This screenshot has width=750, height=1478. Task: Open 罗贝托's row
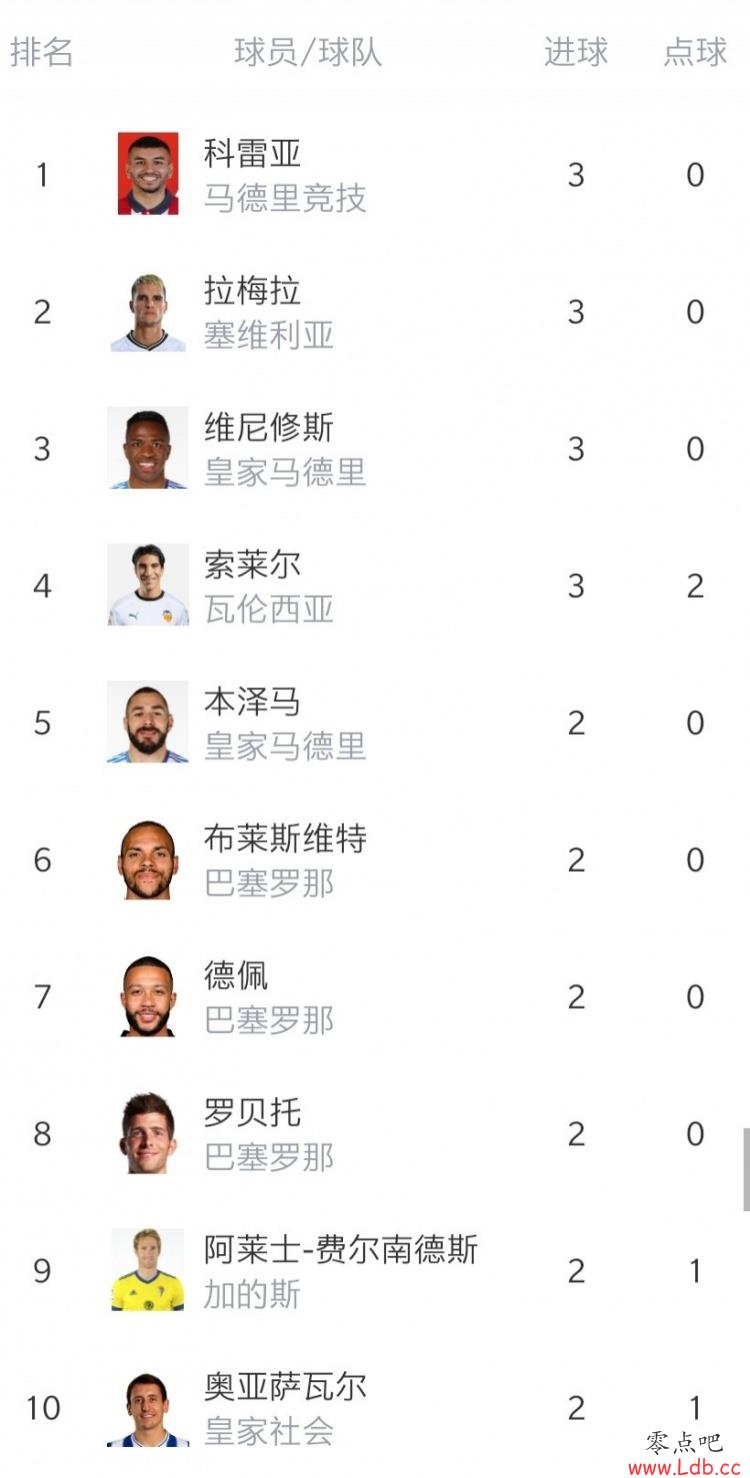375,1134
